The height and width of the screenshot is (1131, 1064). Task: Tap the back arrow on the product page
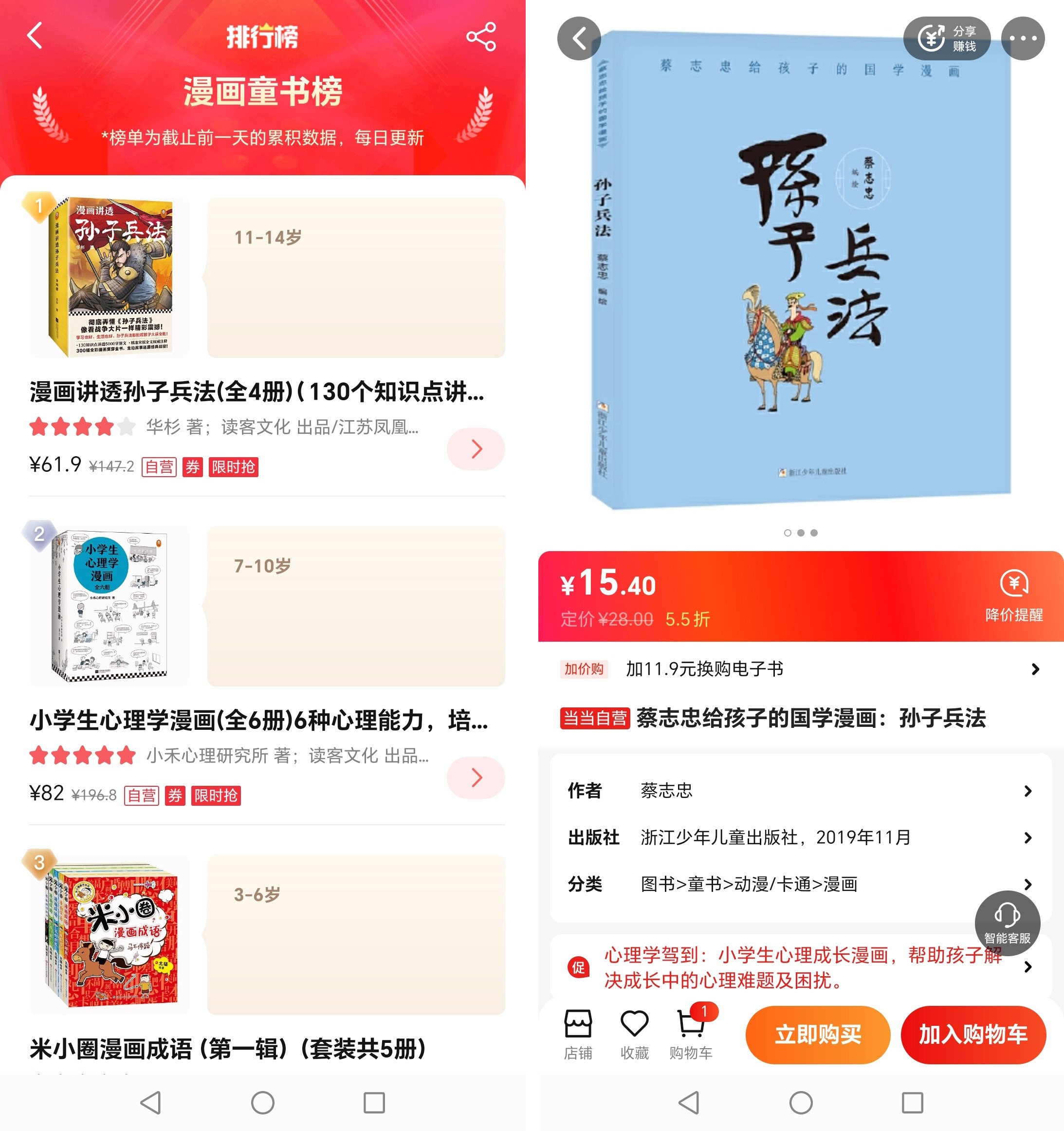tap(579, 37)
